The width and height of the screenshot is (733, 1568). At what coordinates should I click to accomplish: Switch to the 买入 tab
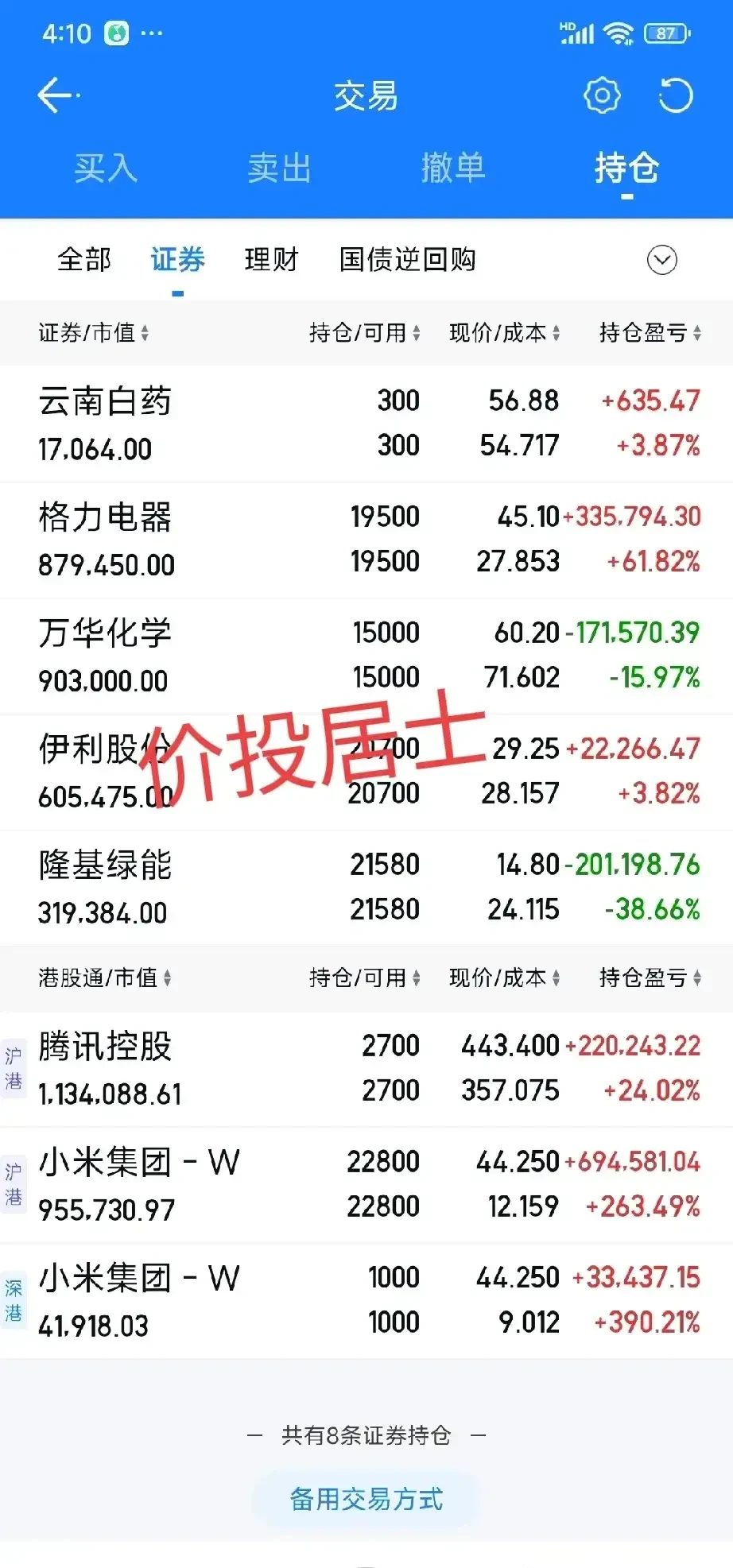tap(106, 168)
